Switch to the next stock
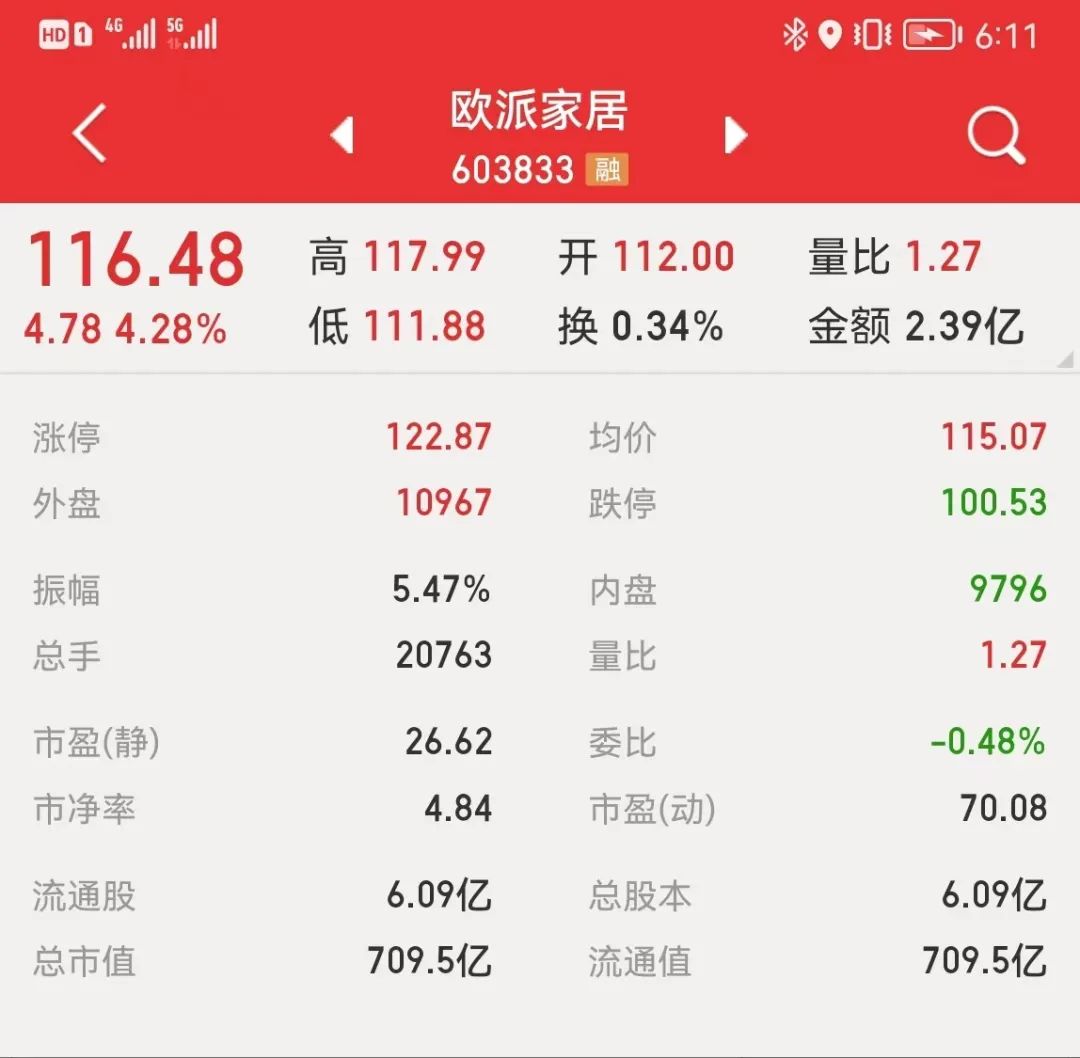This screenshot has height=1058, width=1080. click(736, 135)
